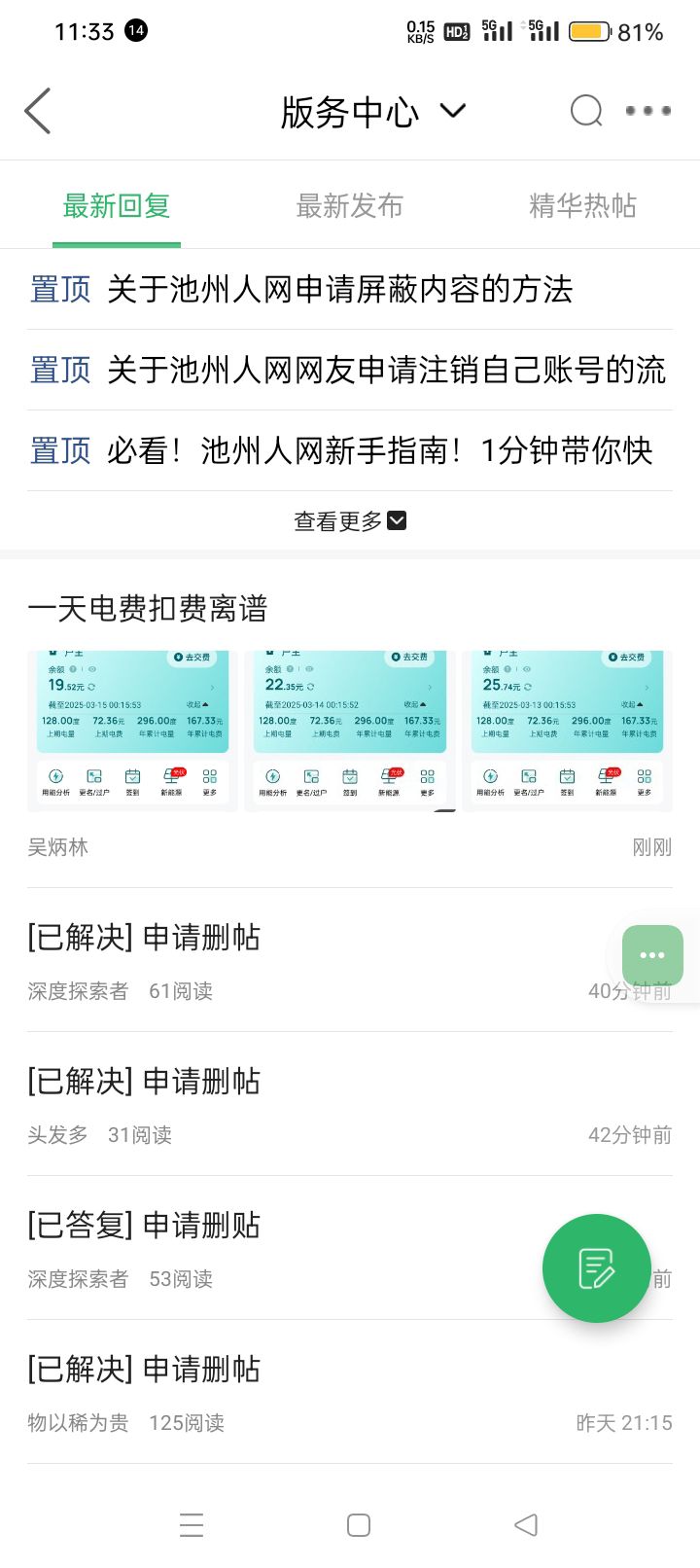The height and width of the screenshot is (1568, 700).
Task: Open 申请删帖 post with 61阅读
Action: tap(144, 938)
